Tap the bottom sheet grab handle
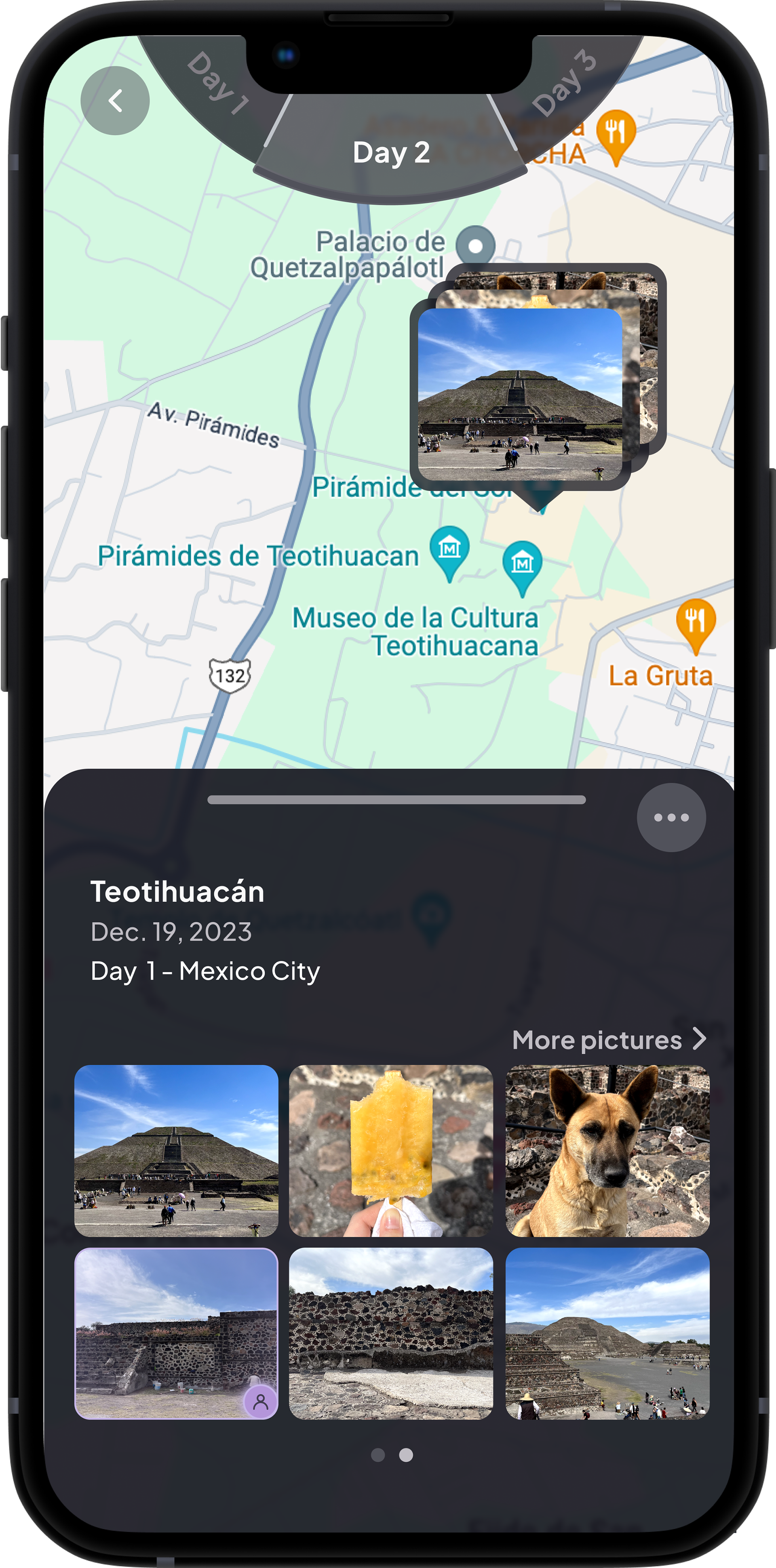The width and height of the screenshot is (776, 1568). point(396,799)
